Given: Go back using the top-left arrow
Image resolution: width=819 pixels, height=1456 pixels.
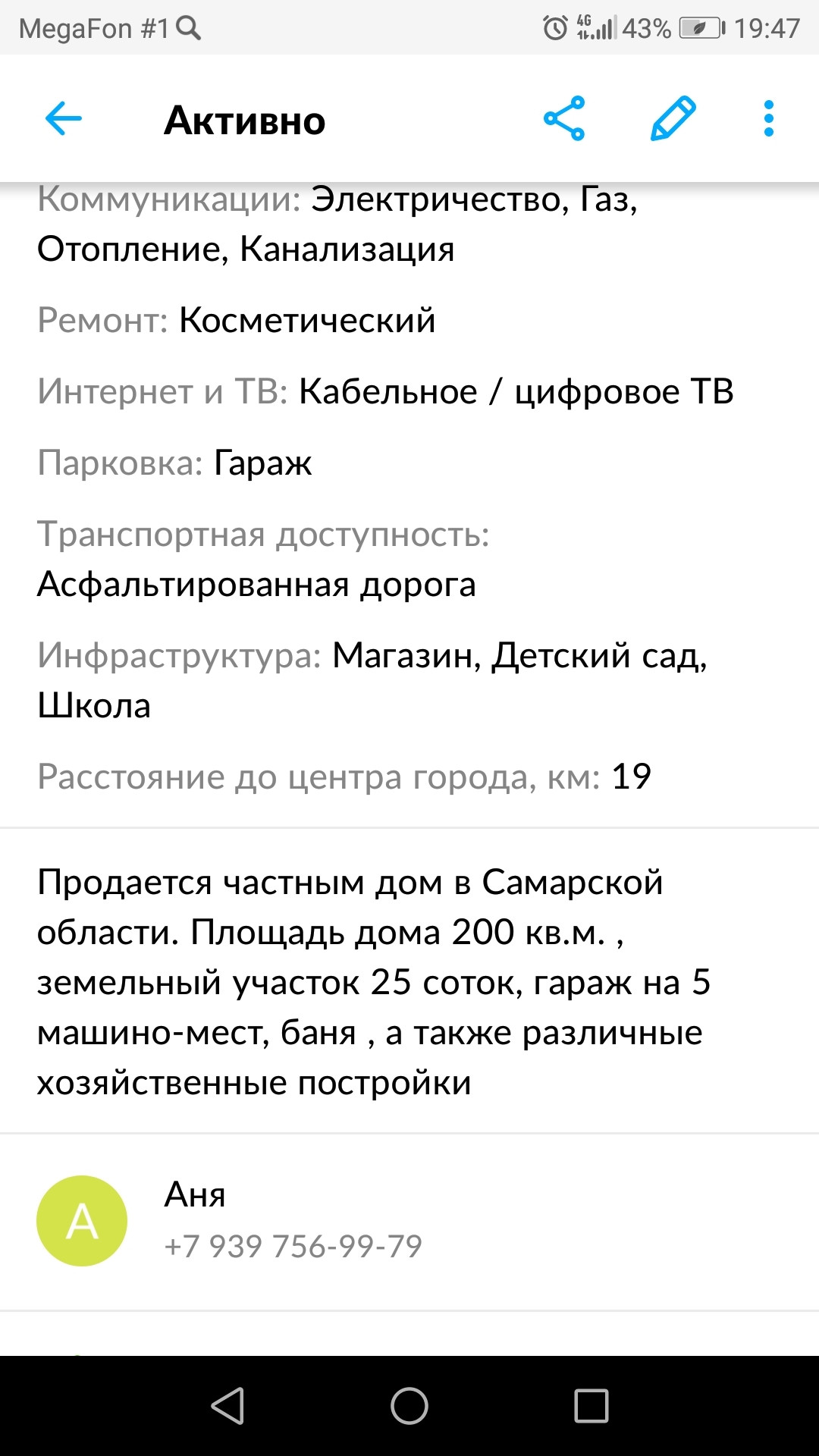Looking at the screenshot, I should pos(64,119).
